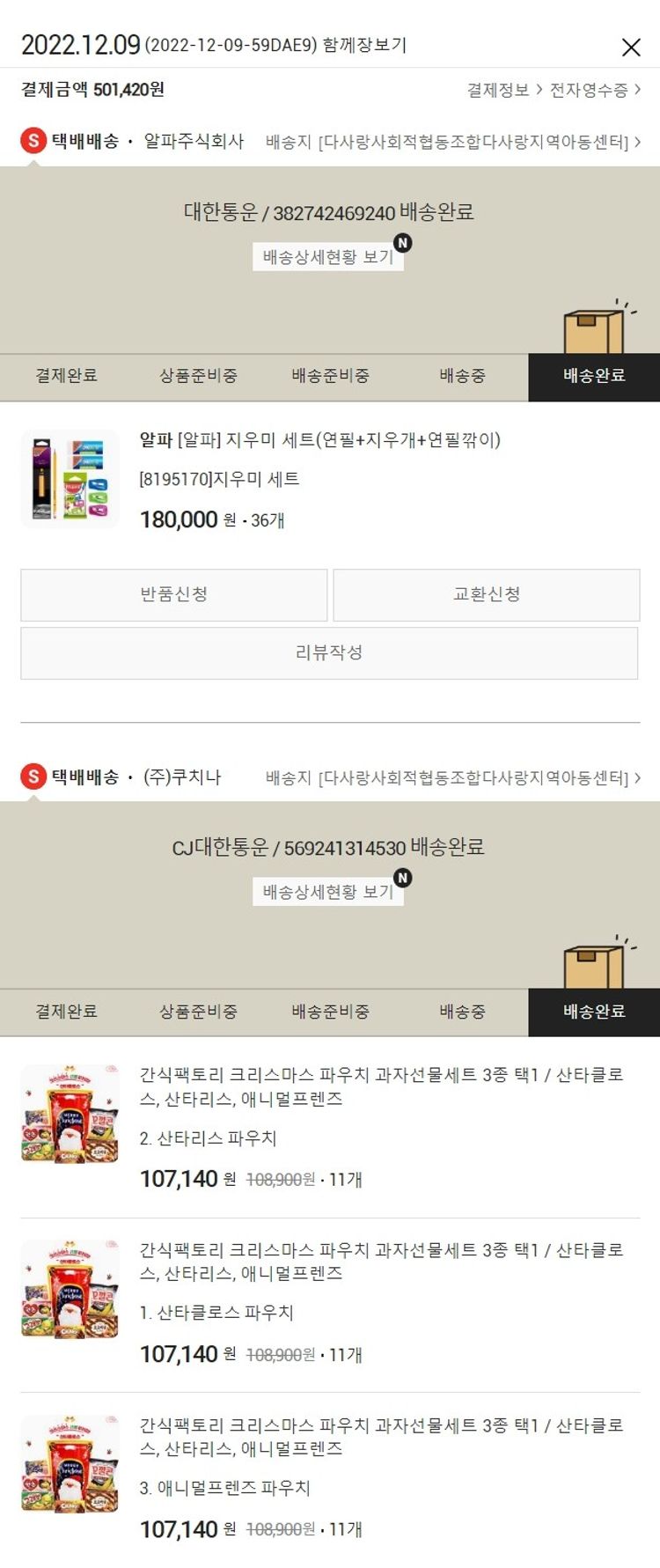
Task: Open 지우미 세트 product
Action: [x=319, y=439]
